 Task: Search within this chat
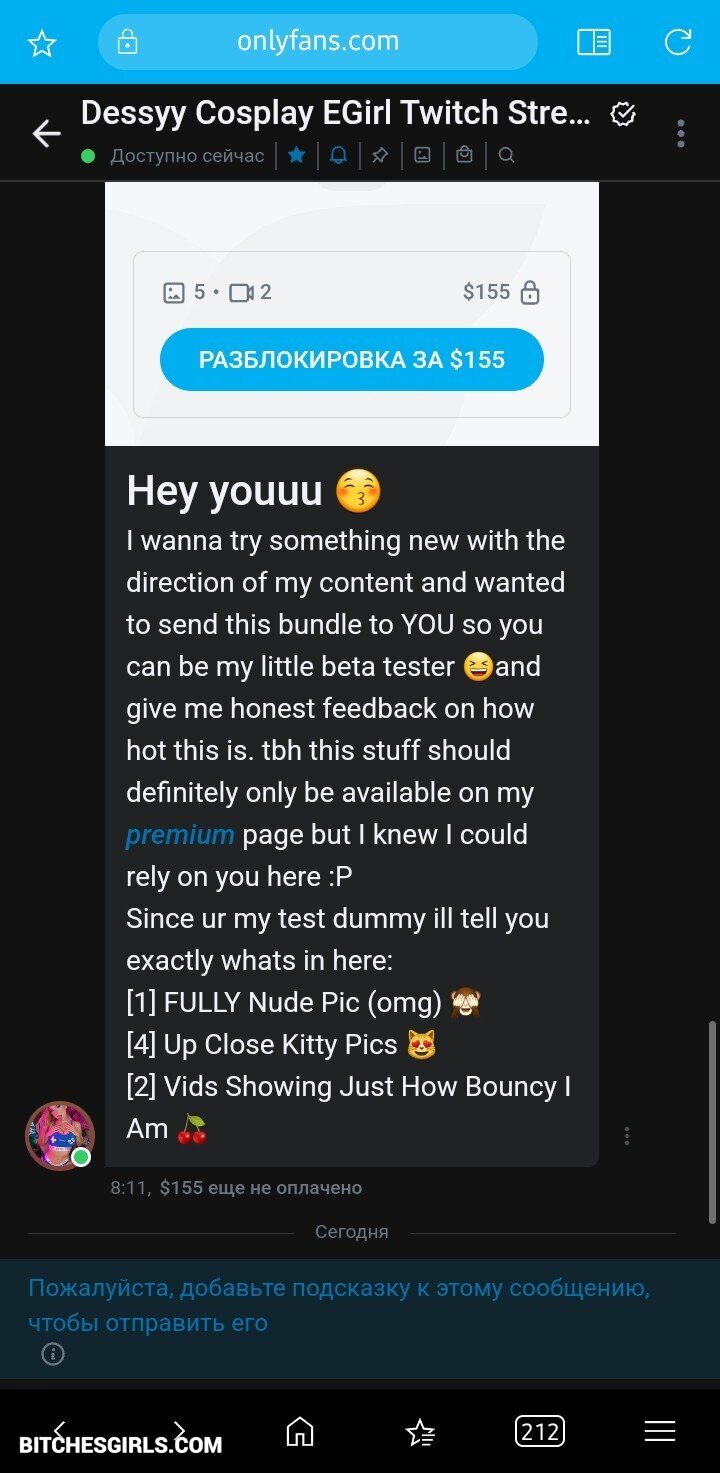pyautogui.click(x=506, y=155)
